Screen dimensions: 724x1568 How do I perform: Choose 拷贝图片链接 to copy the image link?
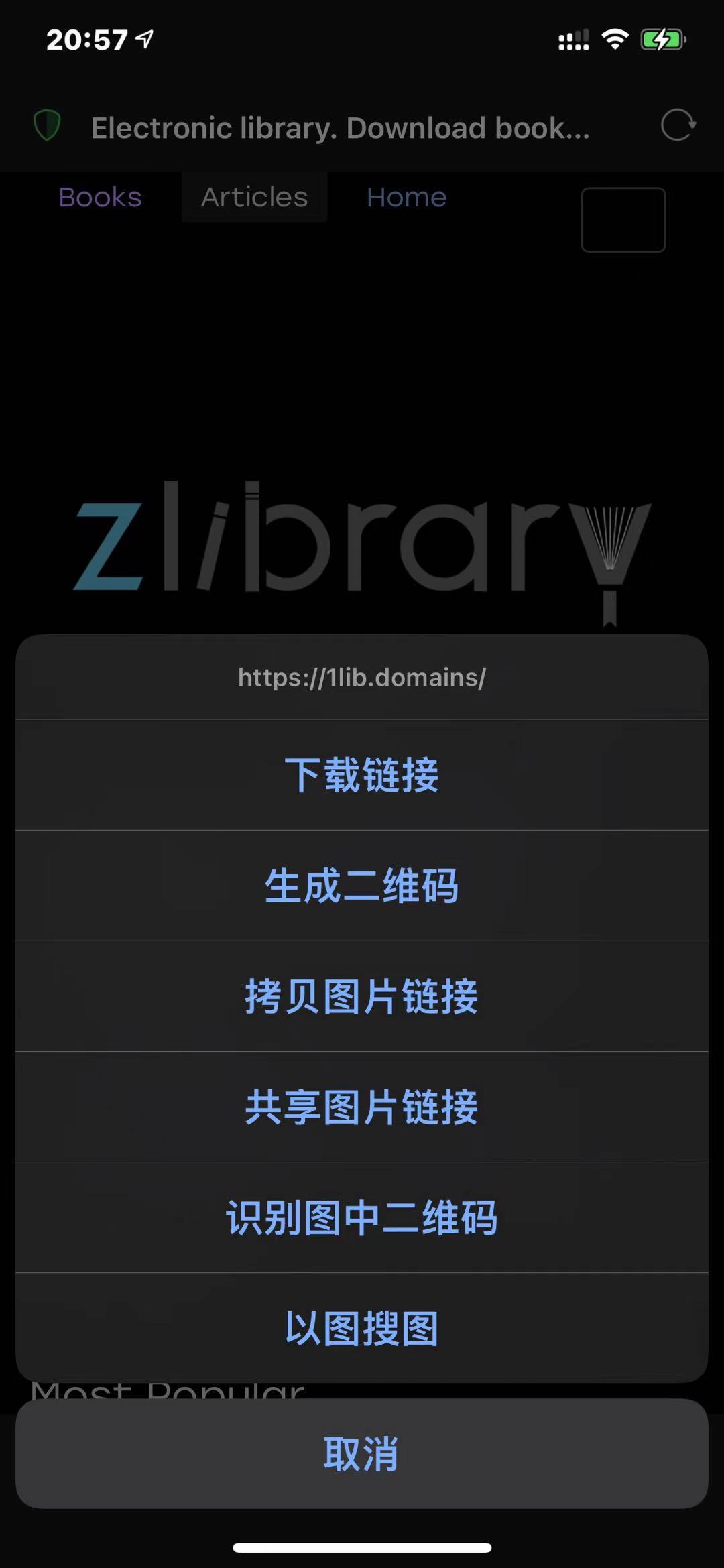(x=362, y=996)
